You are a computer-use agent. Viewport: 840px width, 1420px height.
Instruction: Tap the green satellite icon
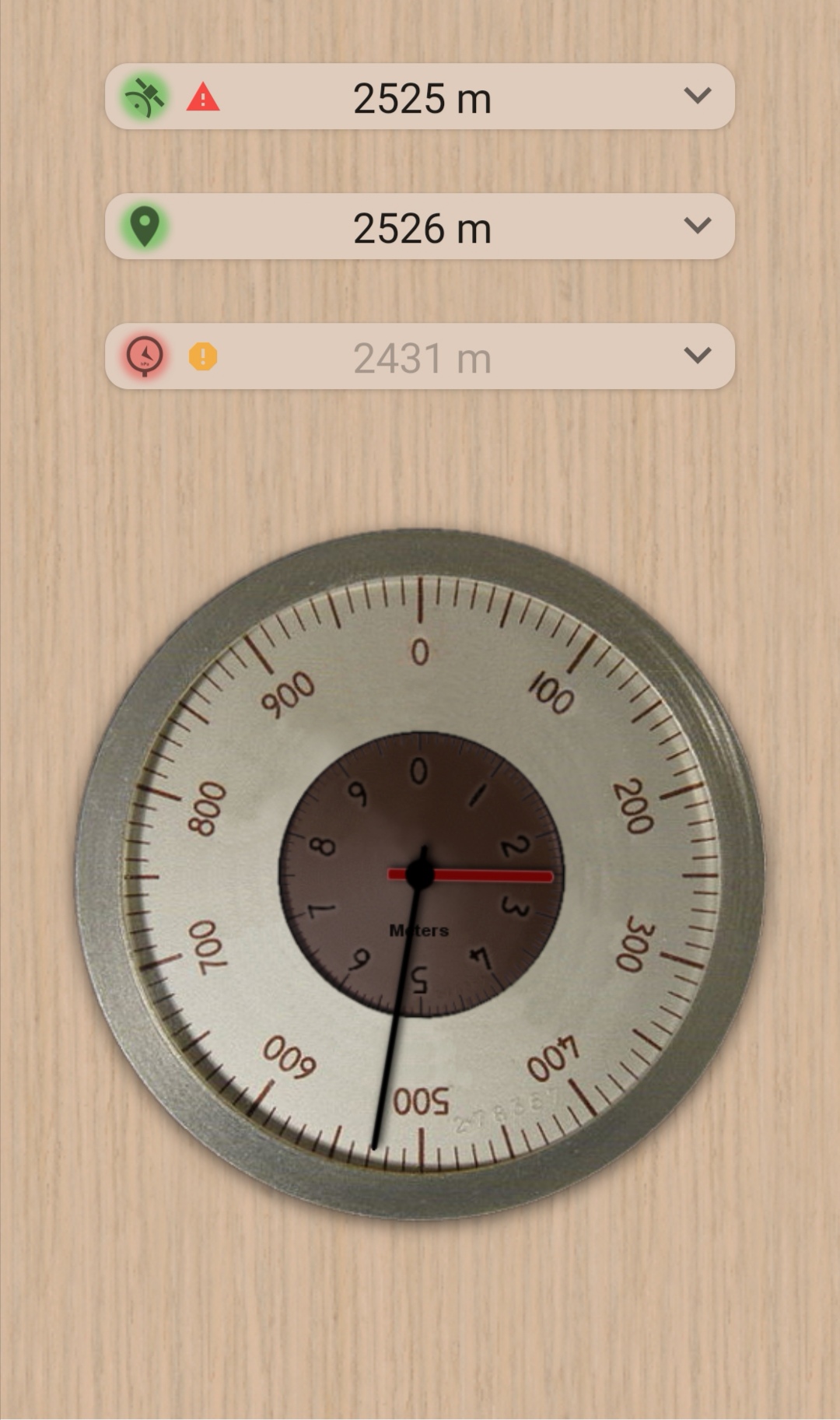[145, 97]
